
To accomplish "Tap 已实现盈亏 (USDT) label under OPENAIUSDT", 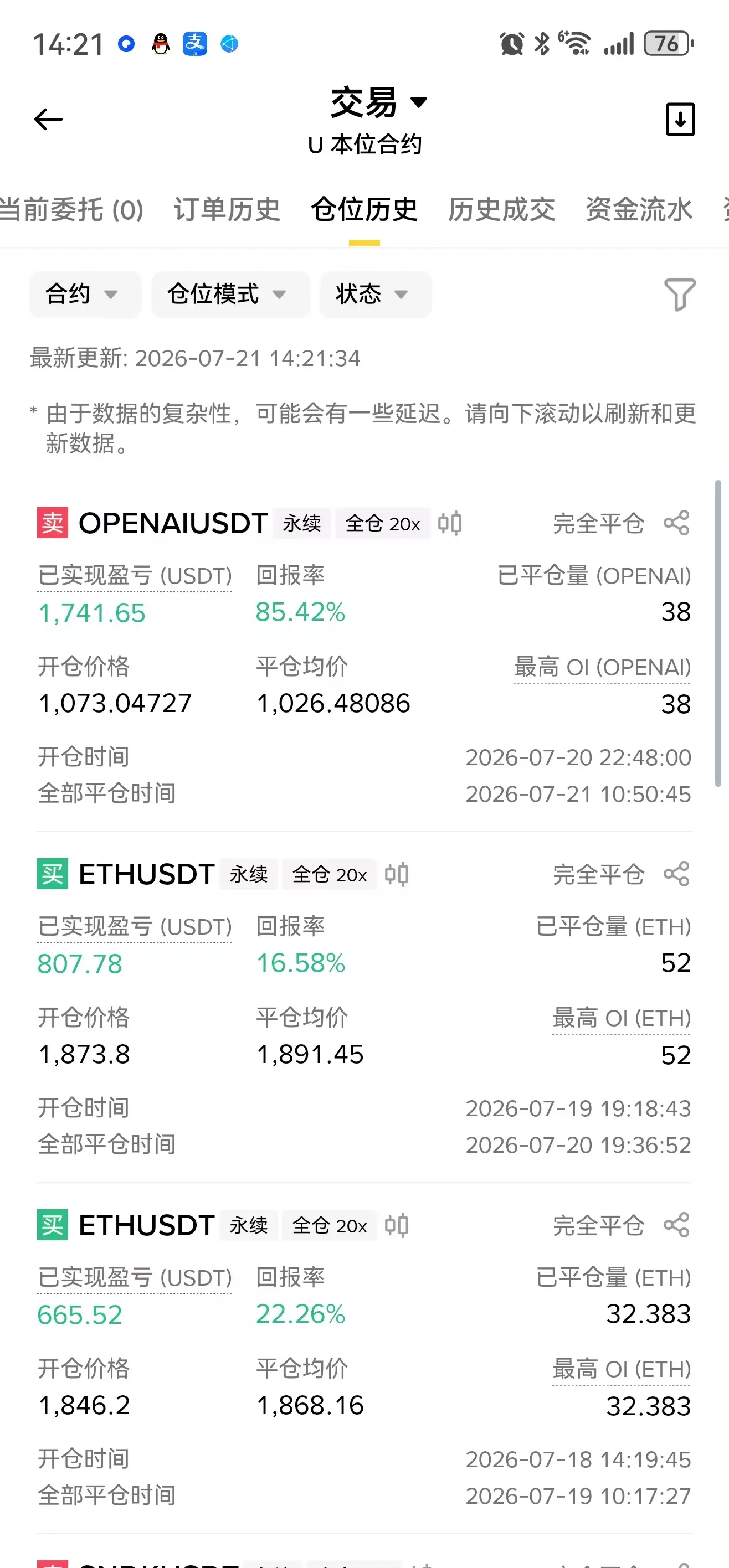I will click(135, 576).
